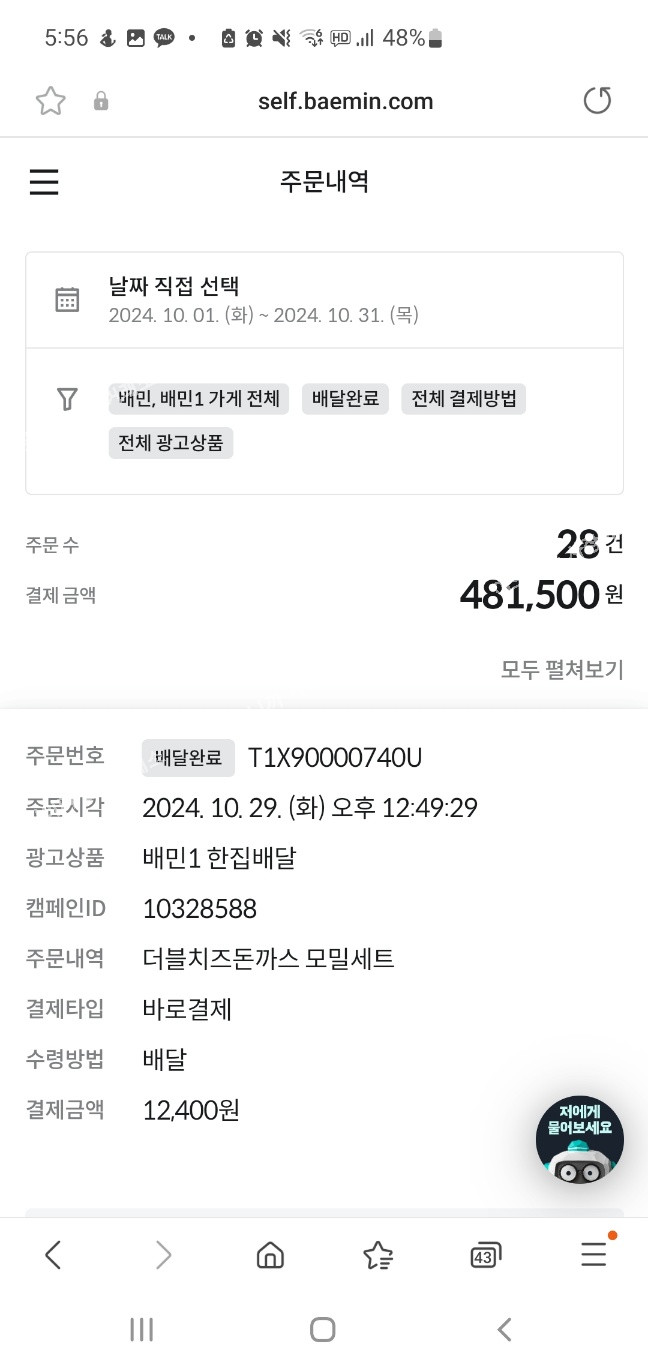648x1368 pixels.
Task: Expand all orders with 모두 펼쳐보기
Action: (562, 669)
